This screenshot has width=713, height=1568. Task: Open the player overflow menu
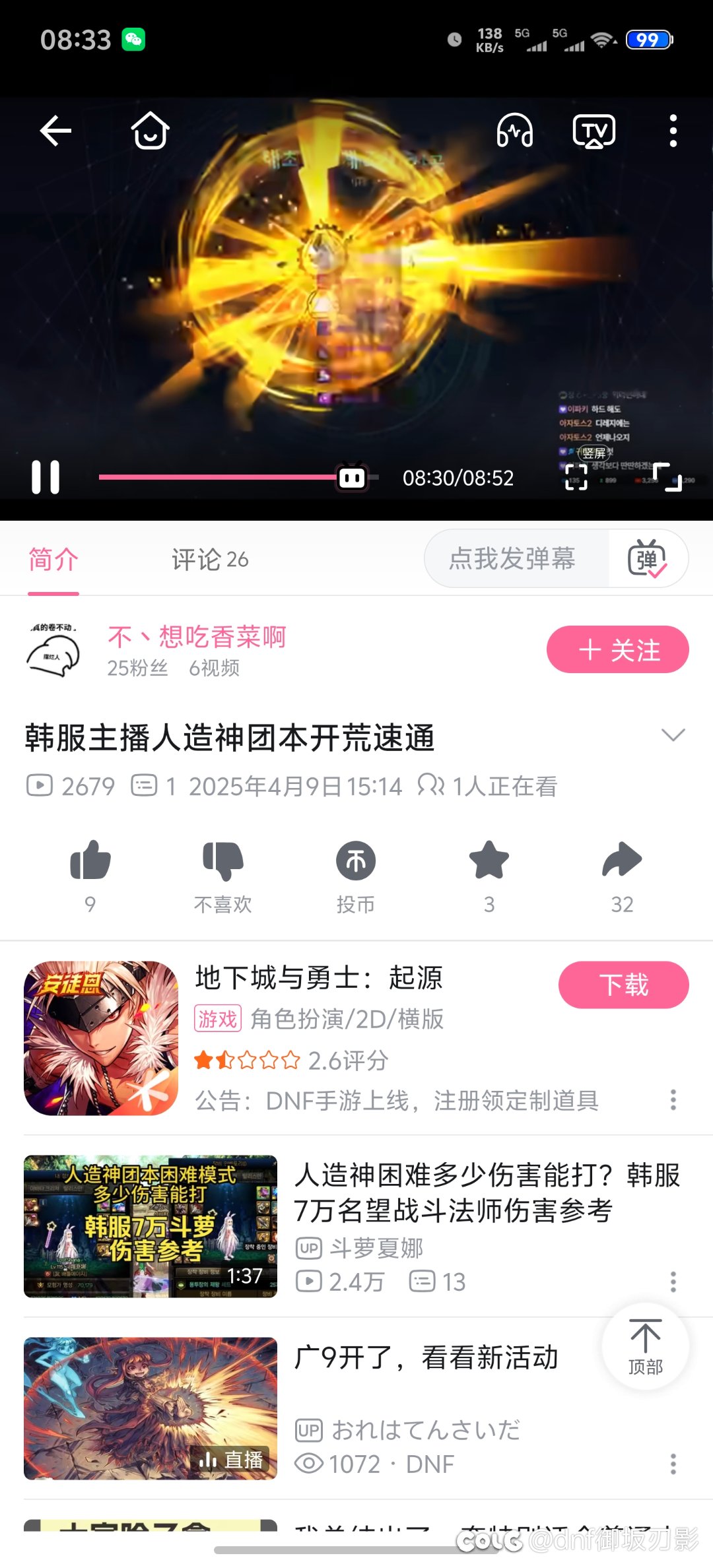673,131
